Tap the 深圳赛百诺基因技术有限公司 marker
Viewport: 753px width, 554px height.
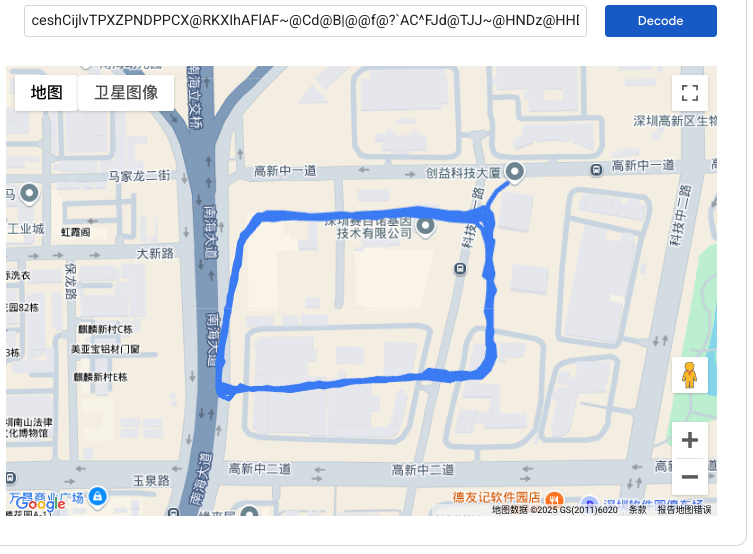coord(426,227)
